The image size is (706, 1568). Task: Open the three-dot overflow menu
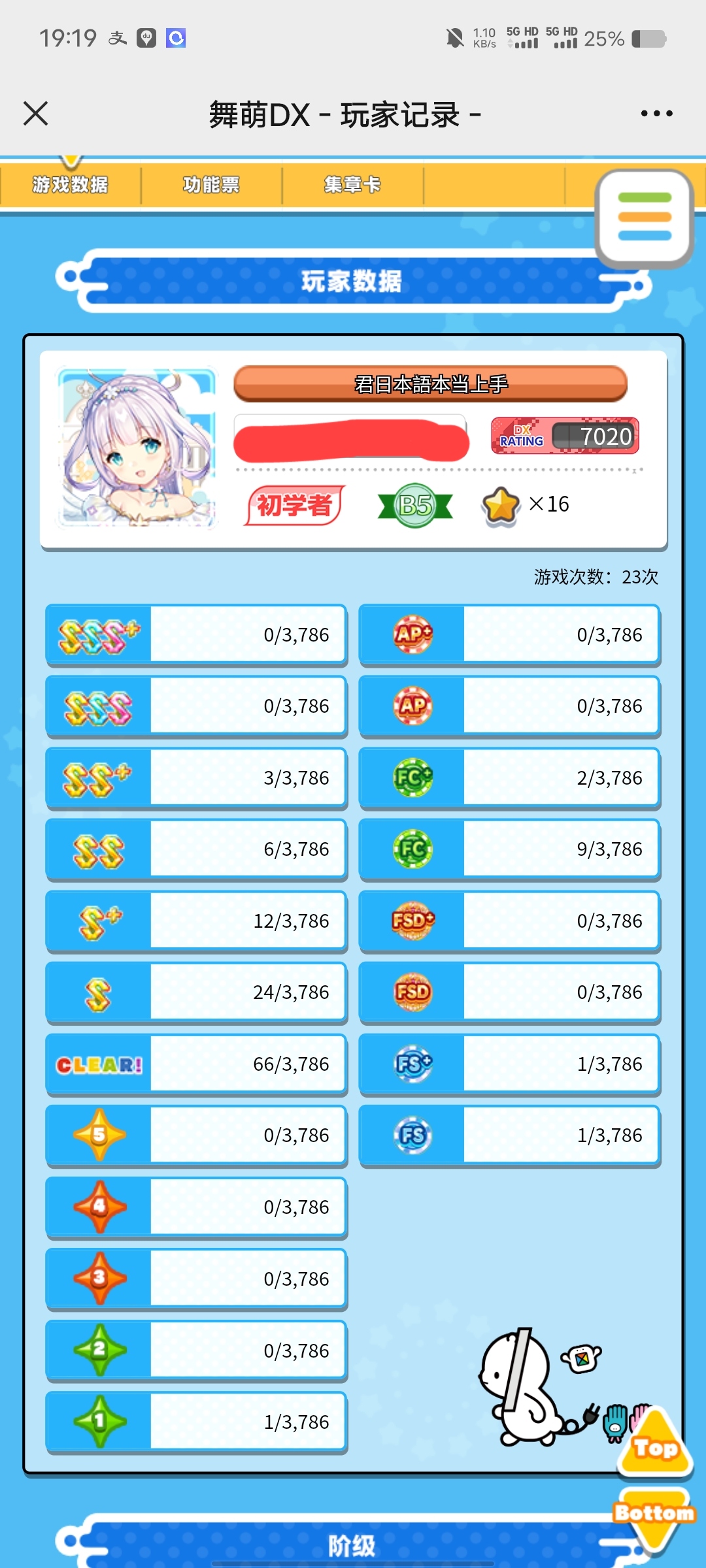656,114
